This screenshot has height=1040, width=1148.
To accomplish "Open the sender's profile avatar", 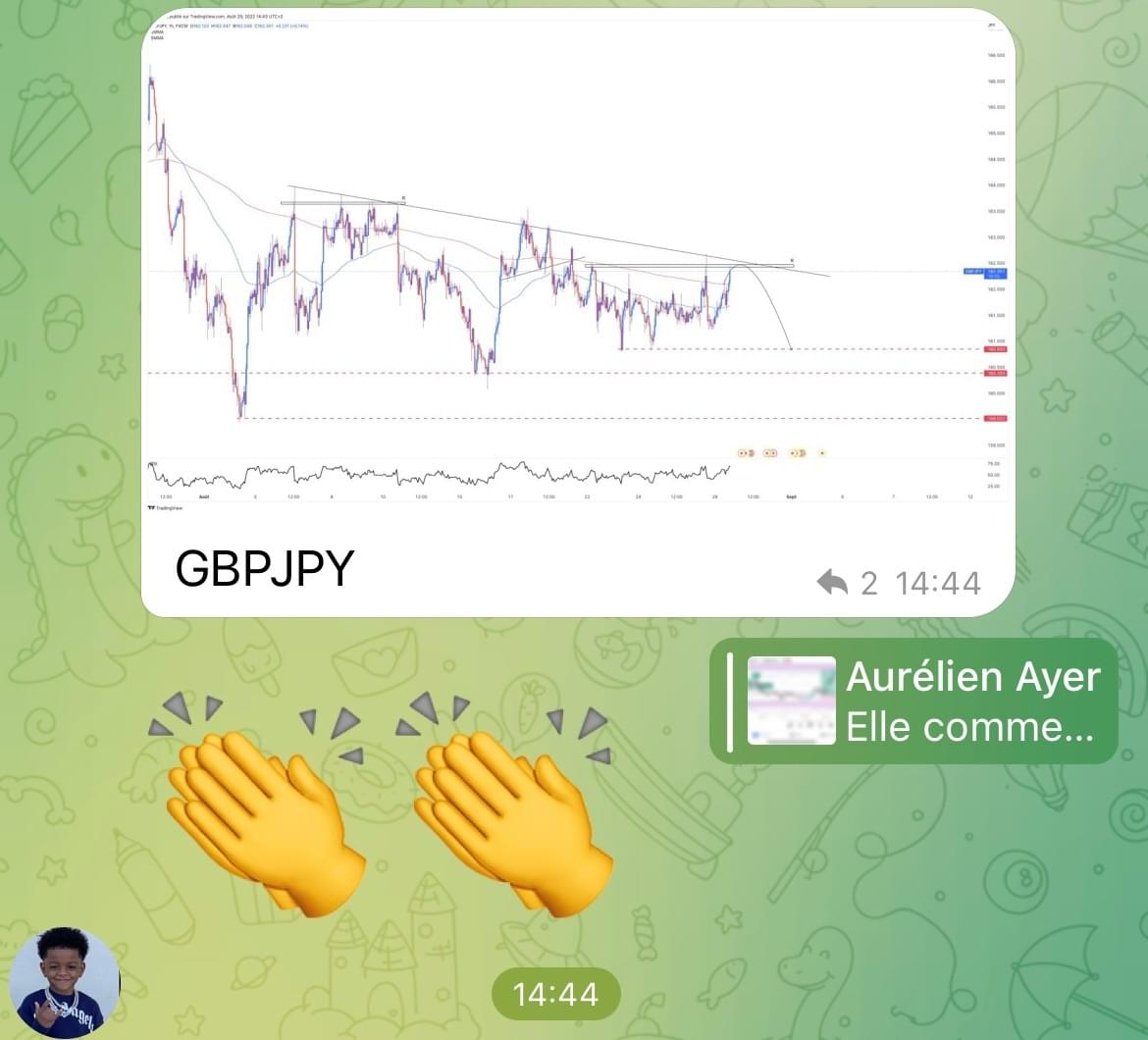I will [x=65, y=982].
